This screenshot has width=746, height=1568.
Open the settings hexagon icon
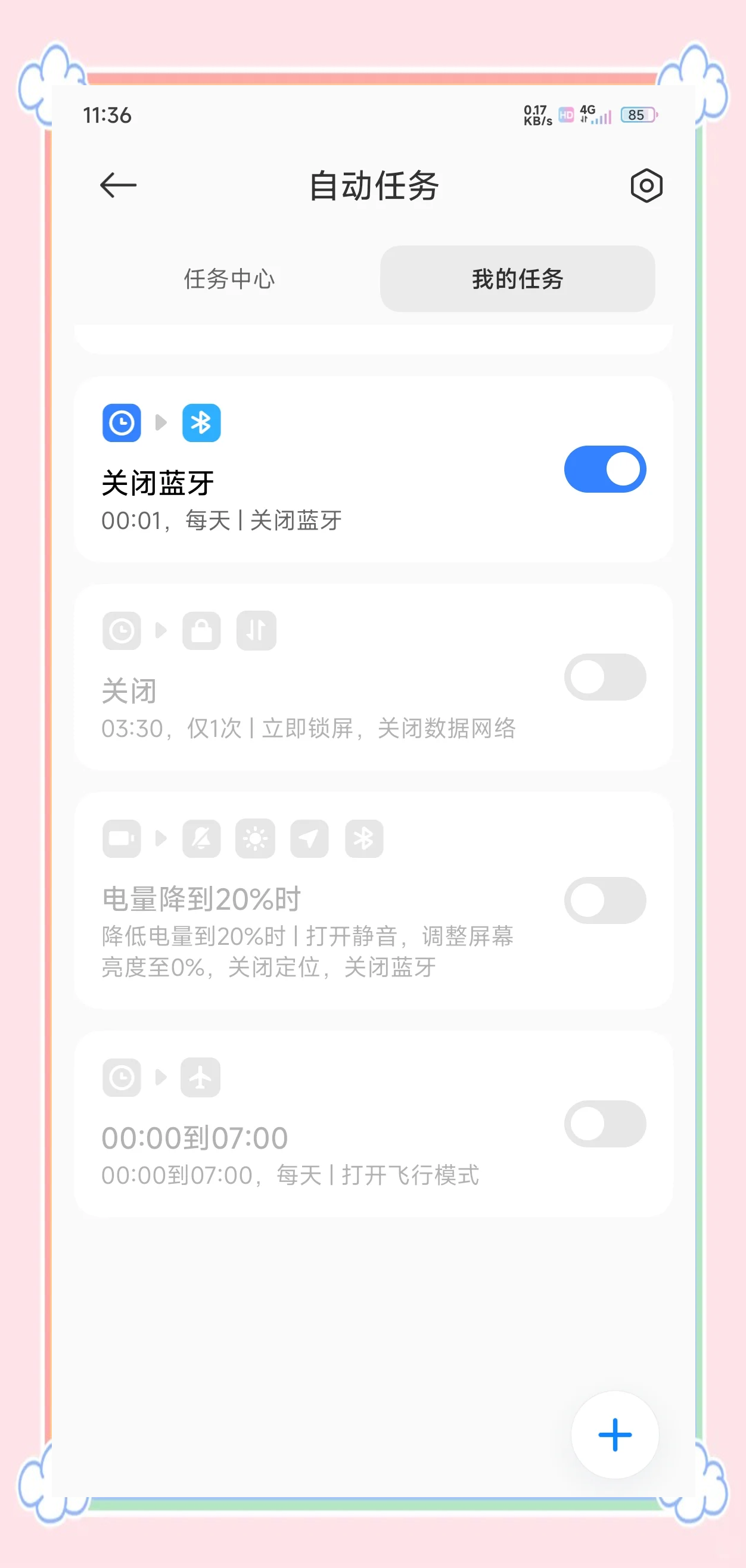pos(646,186)
